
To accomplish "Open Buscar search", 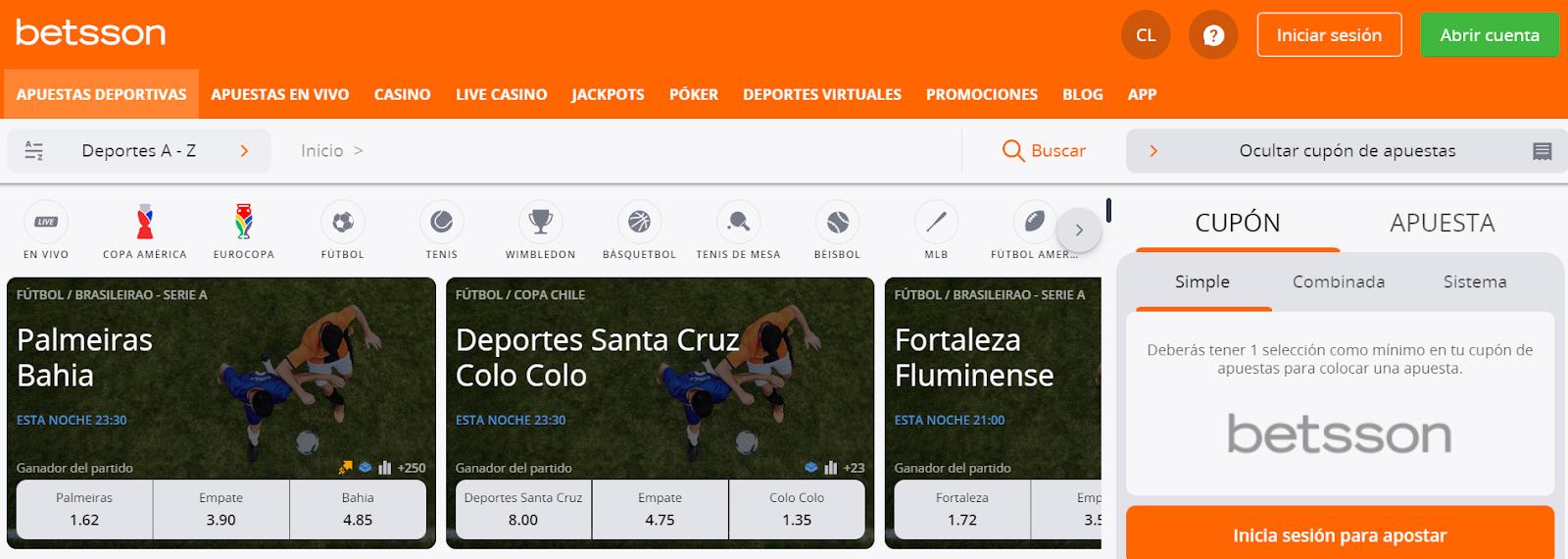I will 1044,151.
